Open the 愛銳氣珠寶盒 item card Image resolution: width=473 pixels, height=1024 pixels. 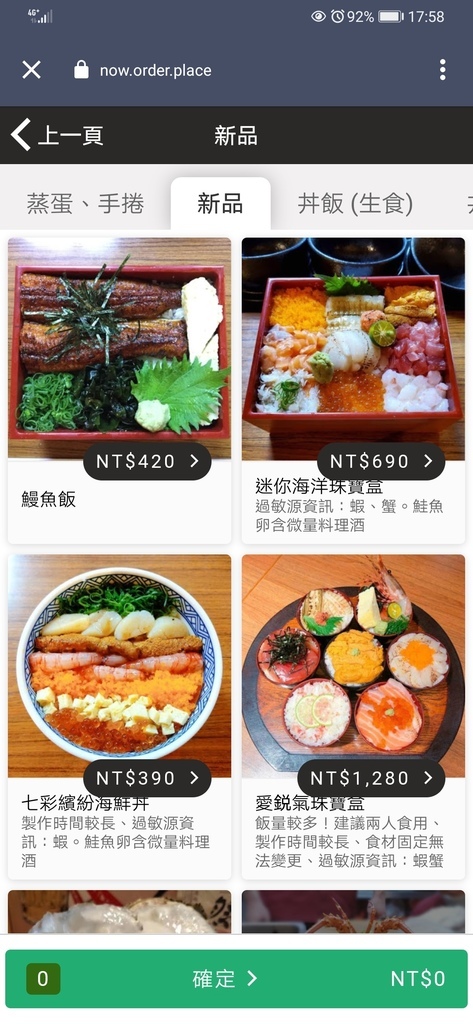(353, 717)
